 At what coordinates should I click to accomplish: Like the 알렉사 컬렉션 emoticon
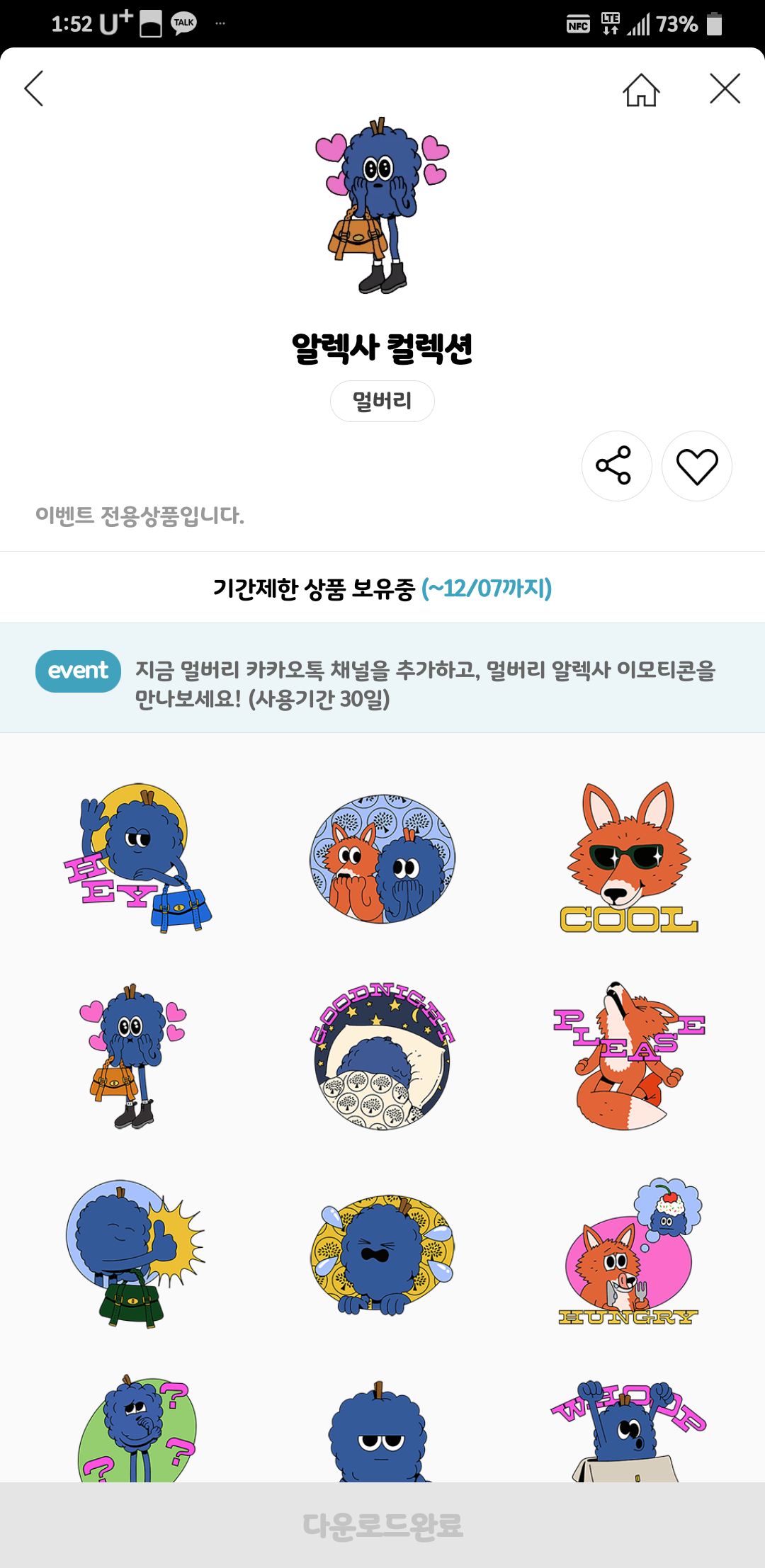(696, 466)
